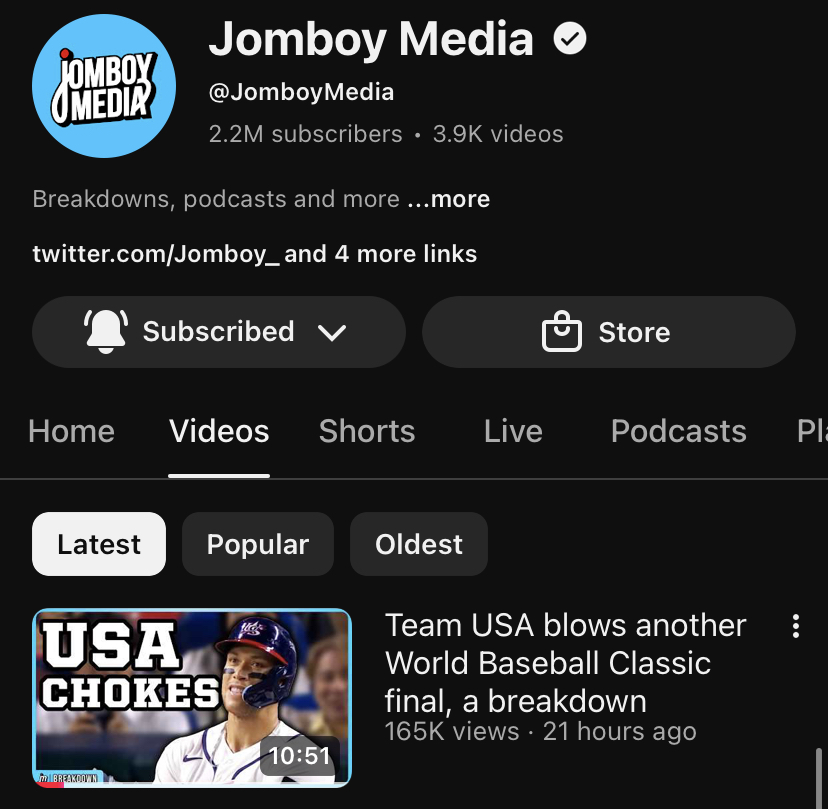Play the USA Chokes video thumbnail
Image resolution: width=828 pixels, height=809 pixels.
[192, 697]
